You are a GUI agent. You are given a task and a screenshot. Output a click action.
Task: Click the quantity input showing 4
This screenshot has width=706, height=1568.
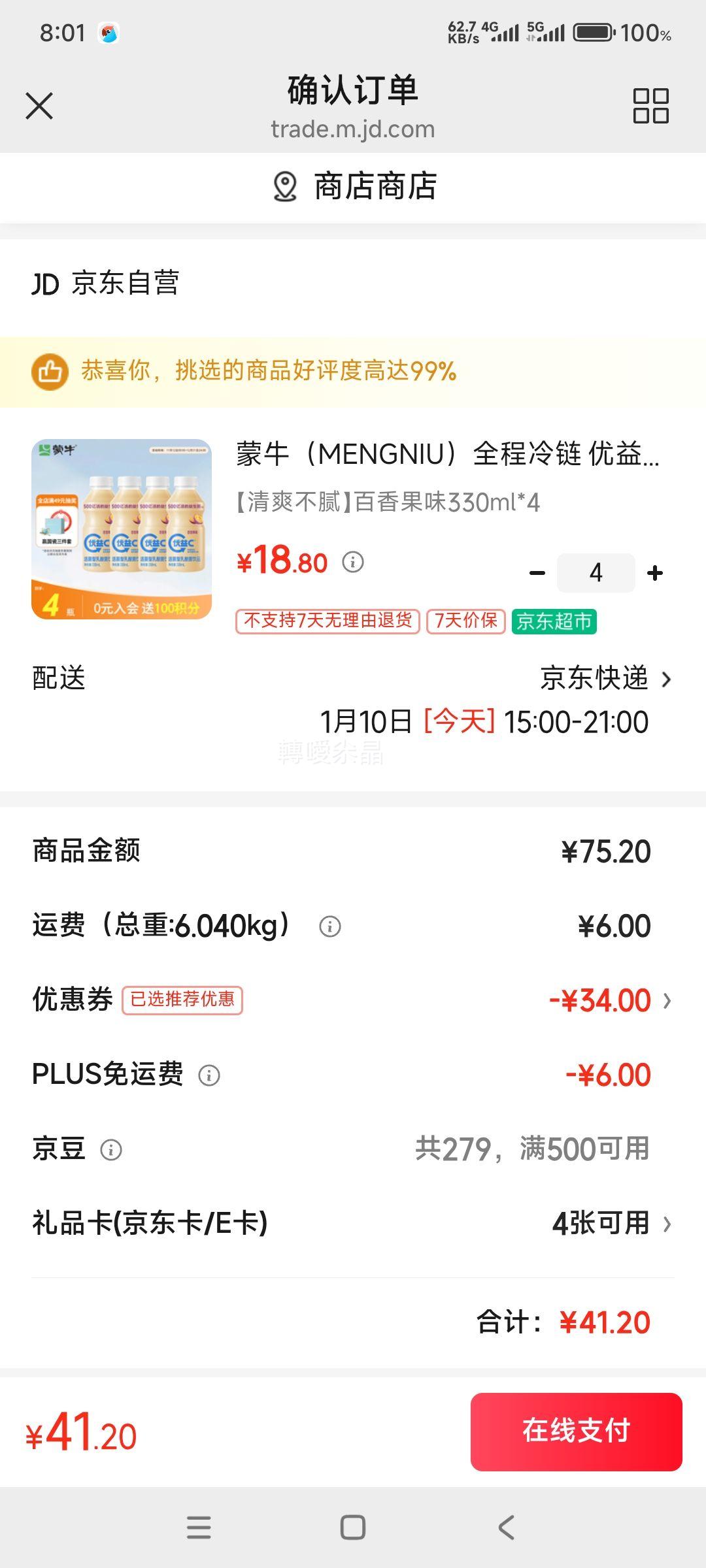[596, 572]
